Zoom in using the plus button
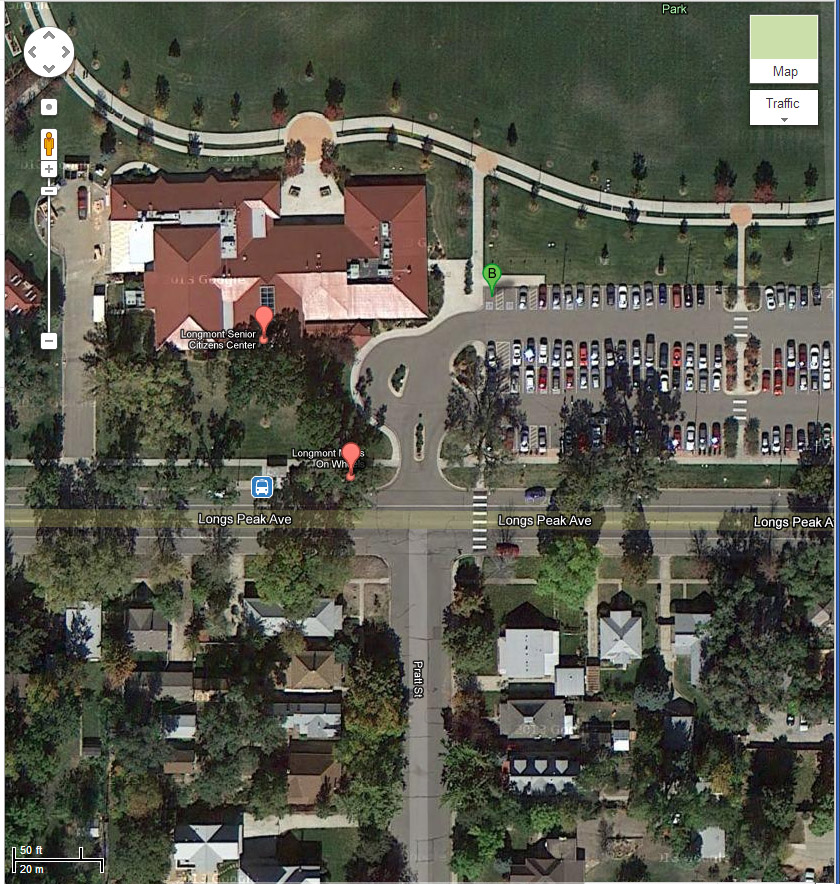The width and height of the screenshot is (840, 884). [49, 170]
